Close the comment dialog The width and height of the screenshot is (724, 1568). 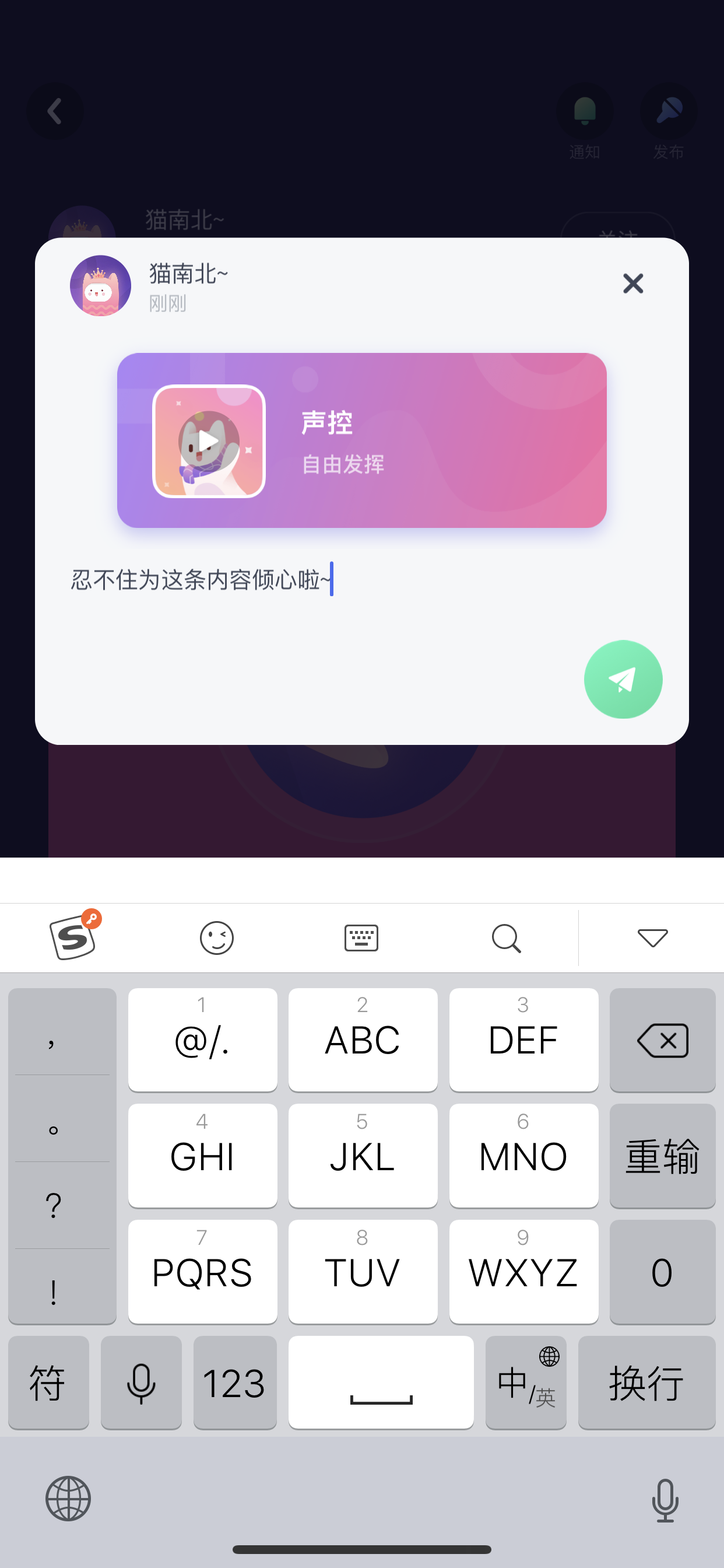click(632, 283)
